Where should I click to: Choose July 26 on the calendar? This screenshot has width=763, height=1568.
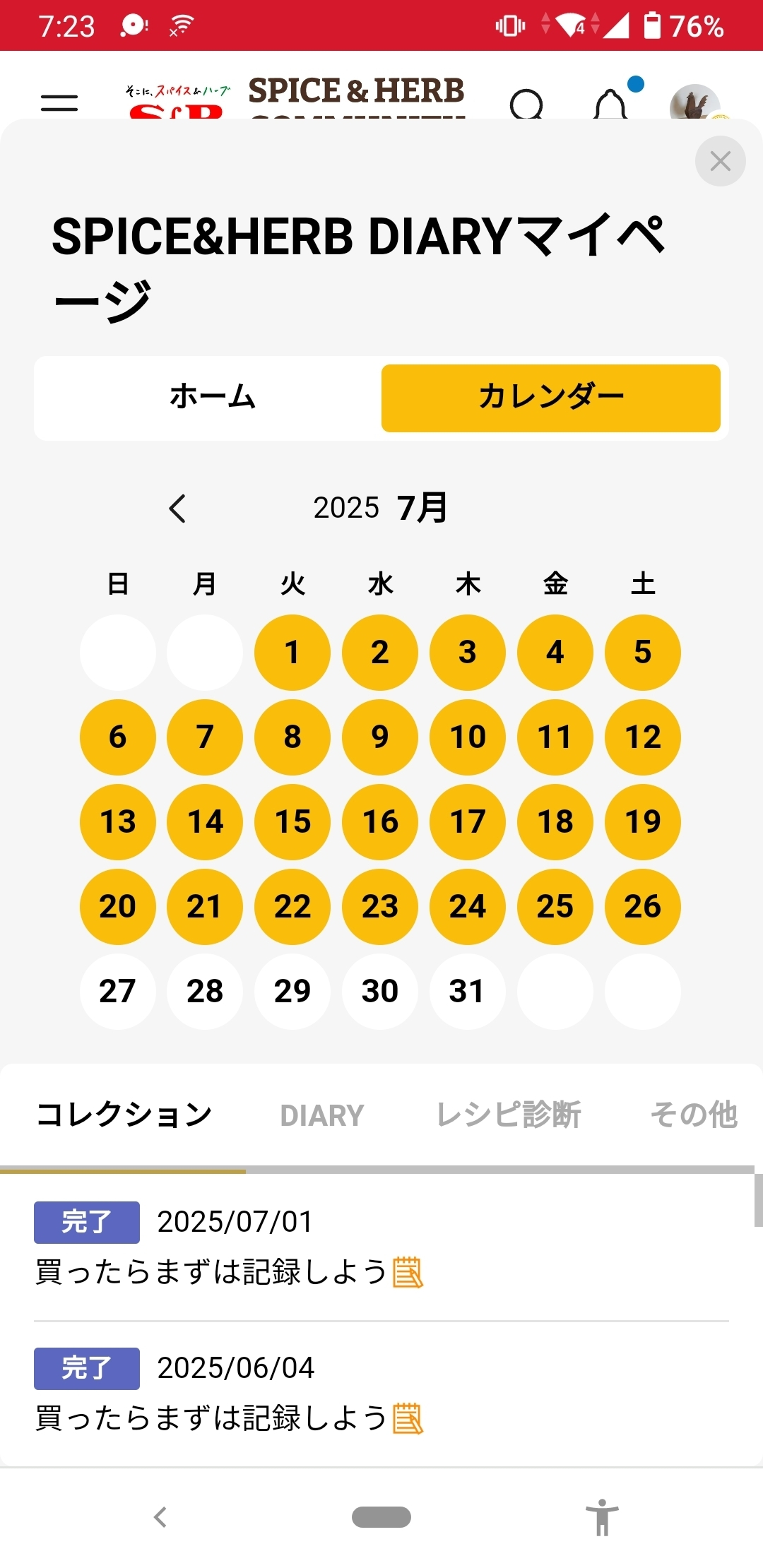[x=643, y=906]
